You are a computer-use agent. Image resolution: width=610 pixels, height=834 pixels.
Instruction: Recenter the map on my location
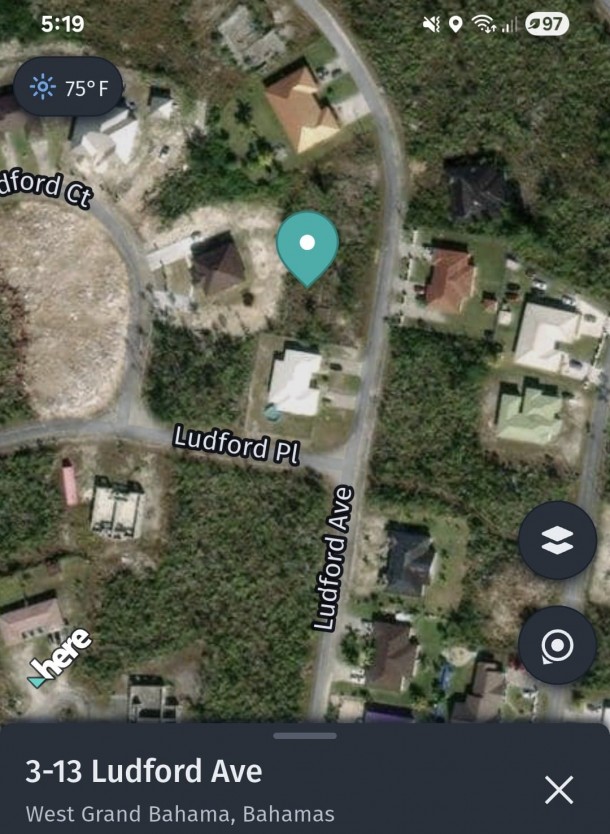[x=557, y=645]
